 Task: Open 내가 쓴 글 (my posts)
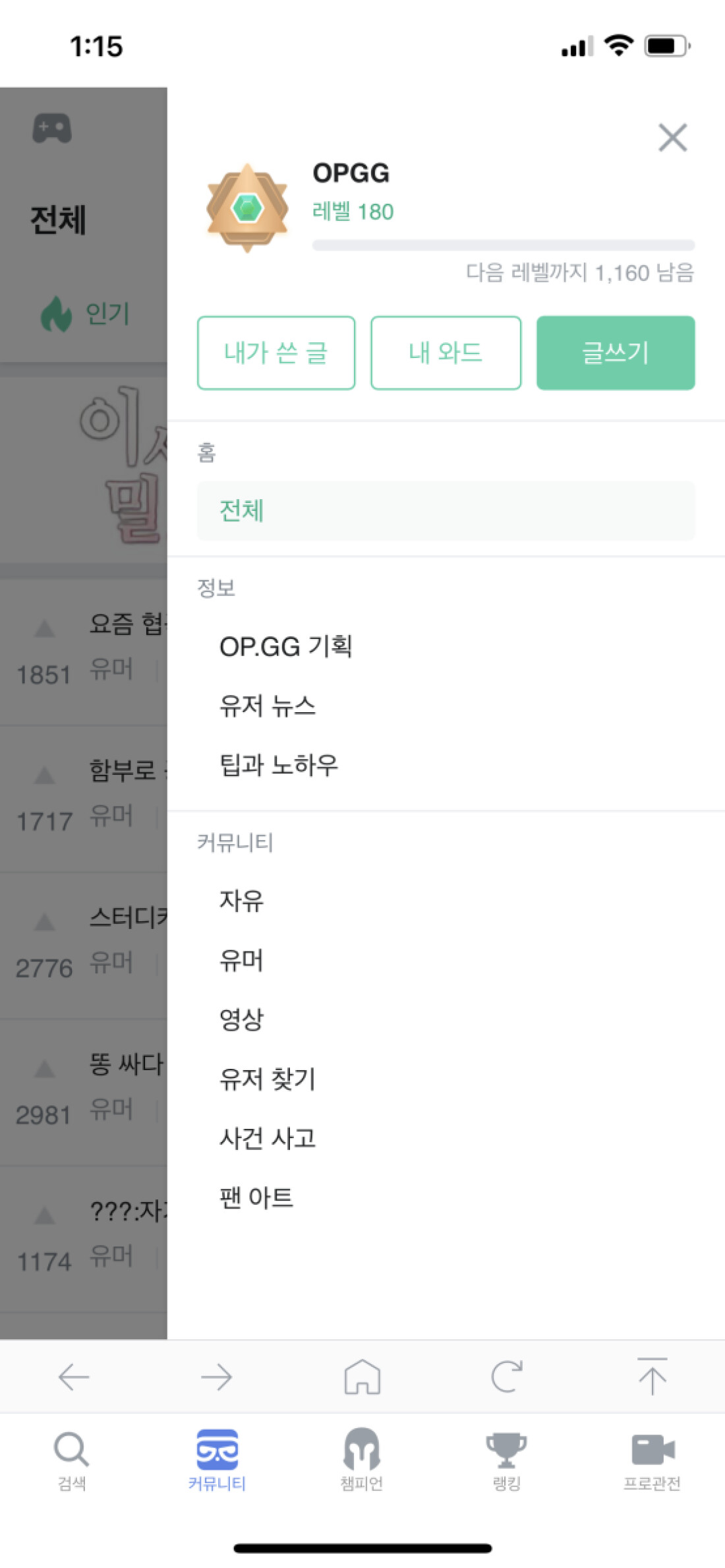coord(275,353)
